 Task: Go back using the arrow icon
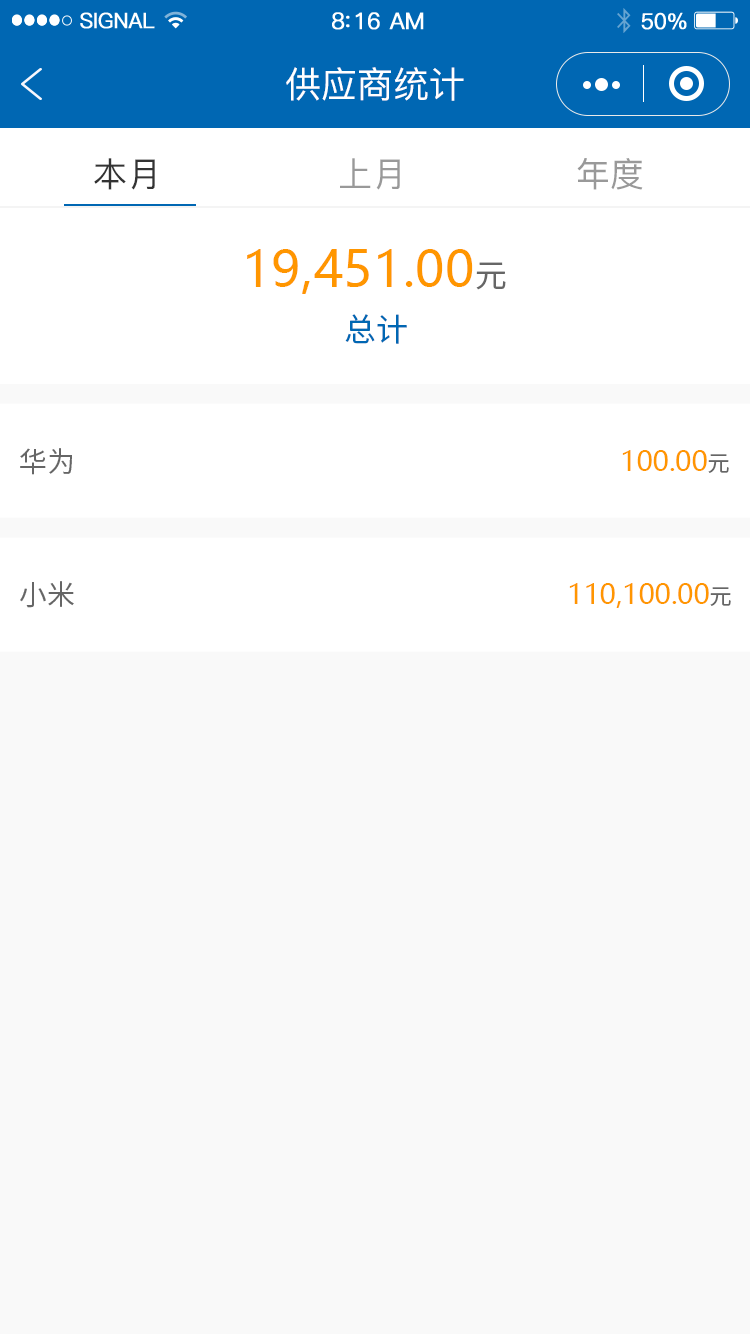coord(32,84)
